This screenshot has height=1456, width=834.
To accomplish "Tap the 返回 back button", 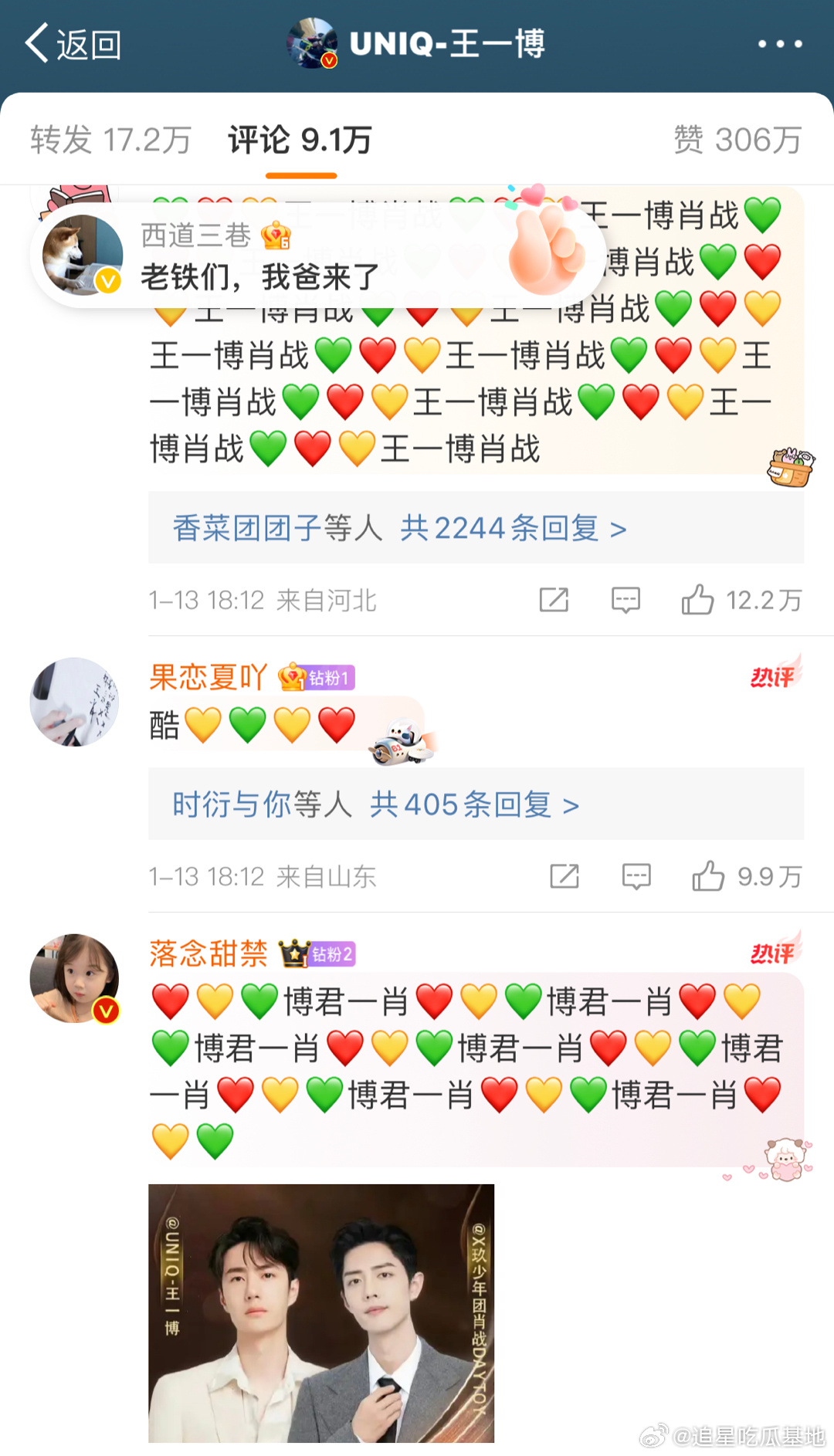I will coord(73,44).
